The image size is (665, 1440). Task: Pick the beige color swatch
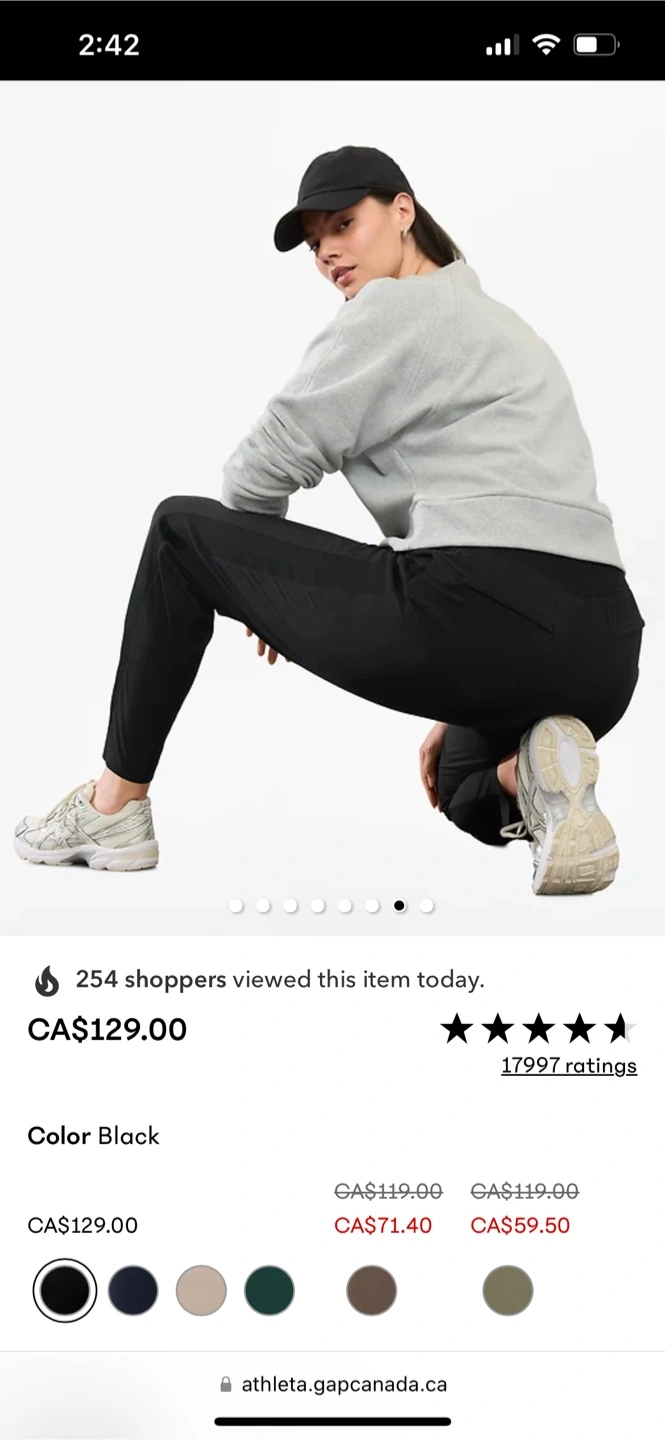(x=201, y=1290)
